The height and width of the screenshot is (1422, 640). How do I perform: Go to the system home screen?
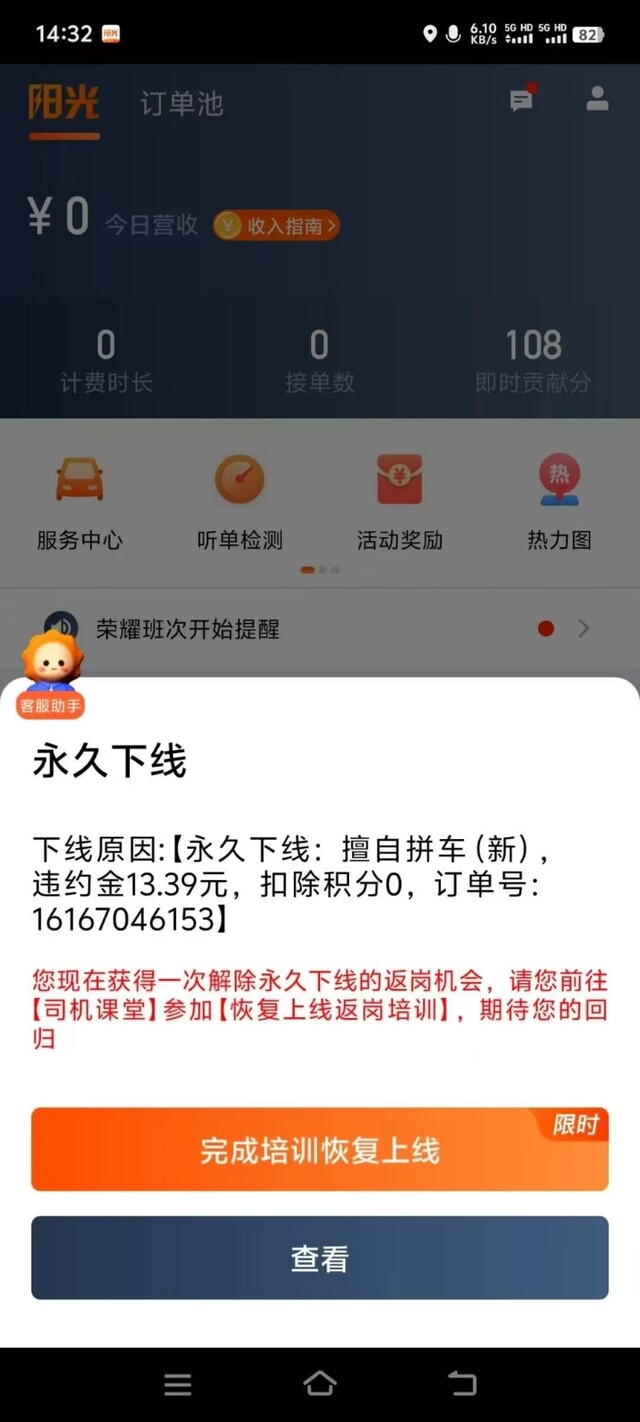coord(320,1384)
